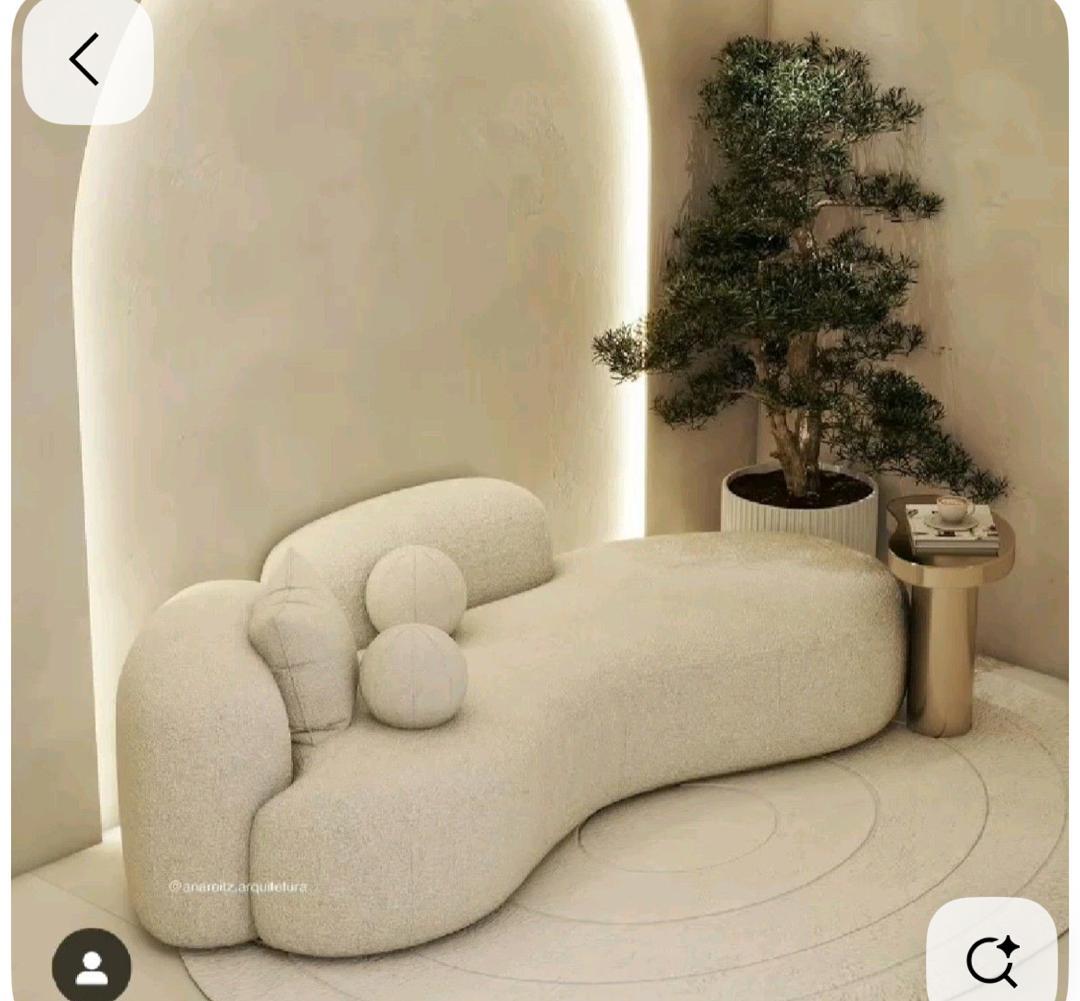Open visual search for this image

pos(991,959)
